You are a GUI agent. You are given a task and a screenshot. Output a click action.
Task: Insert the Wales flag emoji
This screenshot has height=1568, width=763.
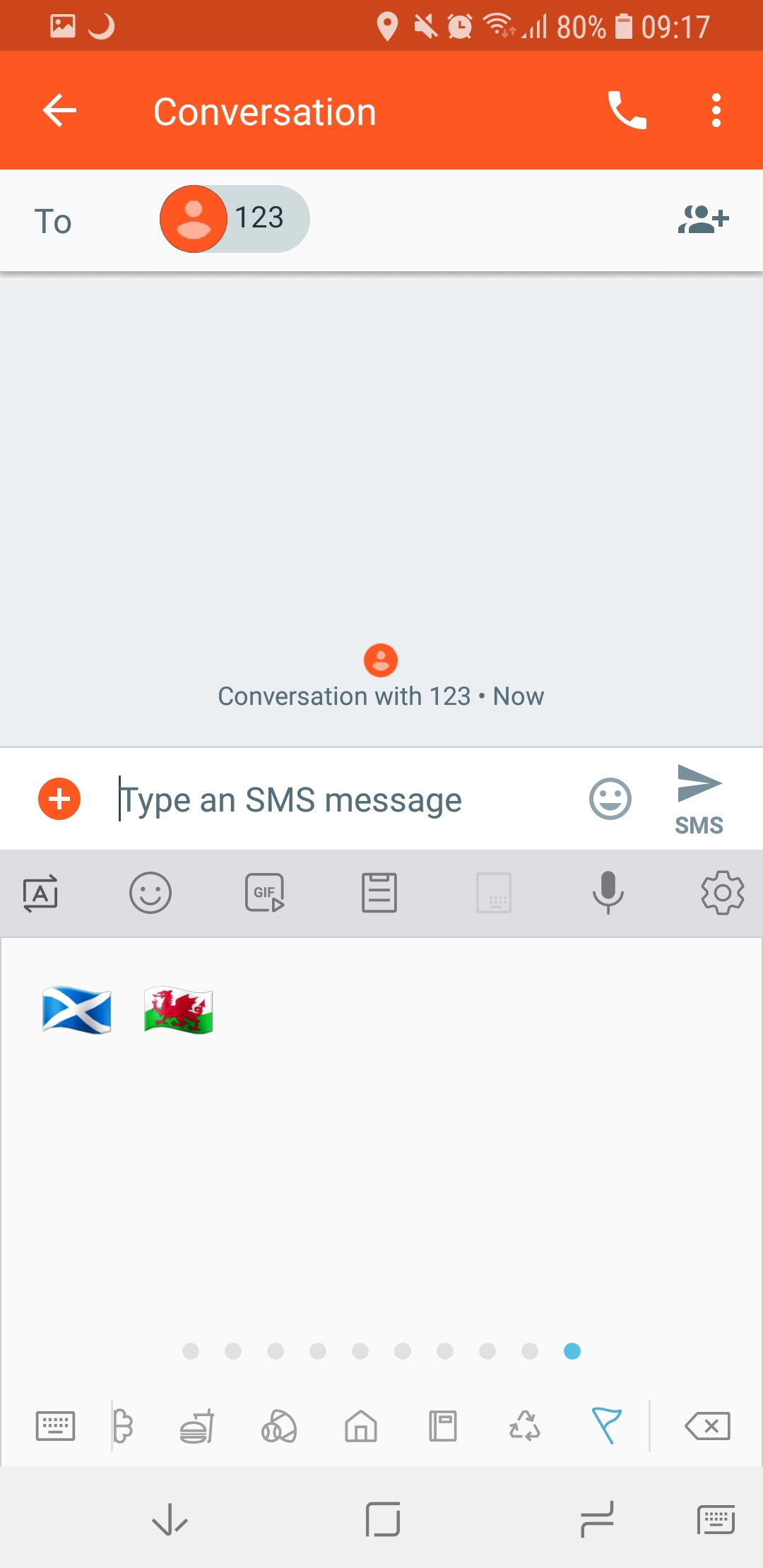[179, 1010]
